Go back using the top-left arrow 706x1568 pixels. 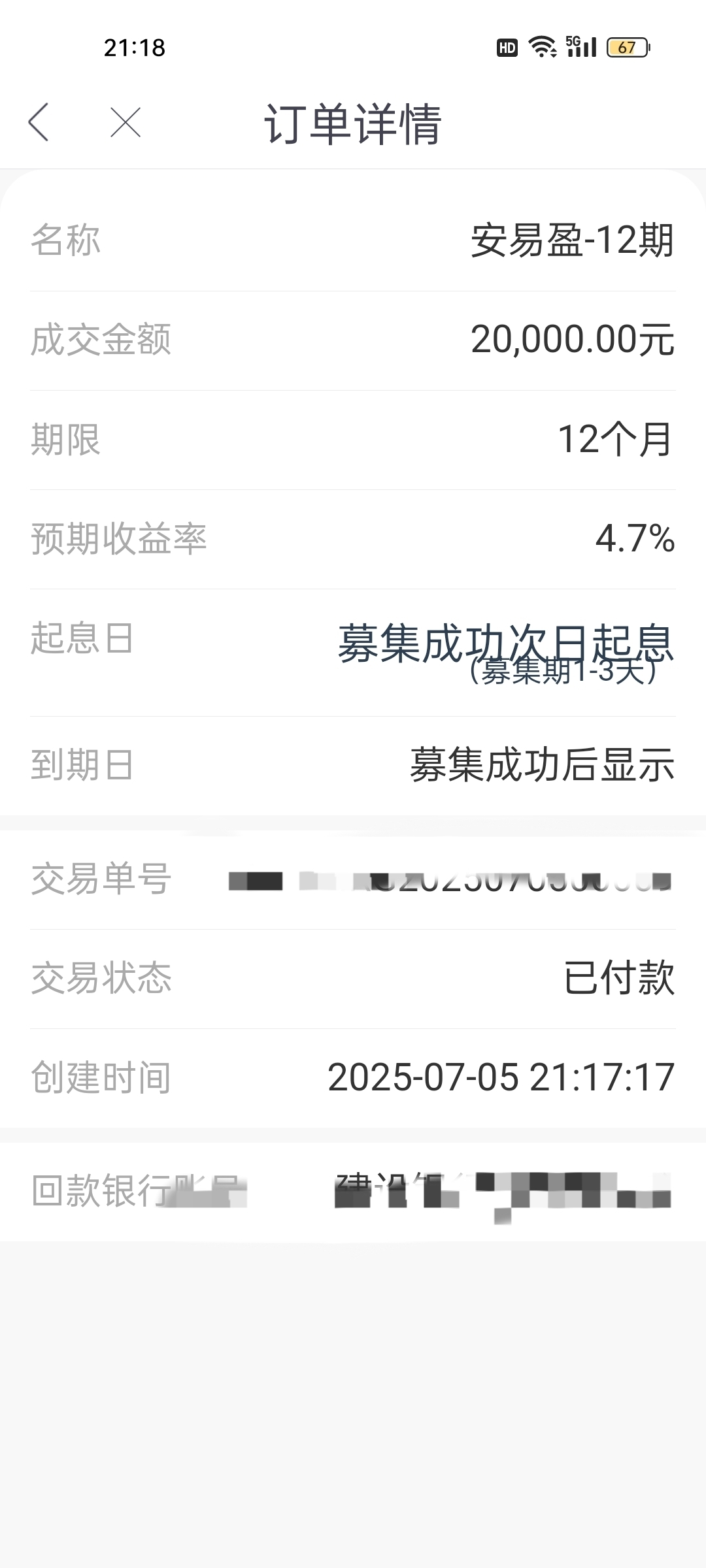39,122
